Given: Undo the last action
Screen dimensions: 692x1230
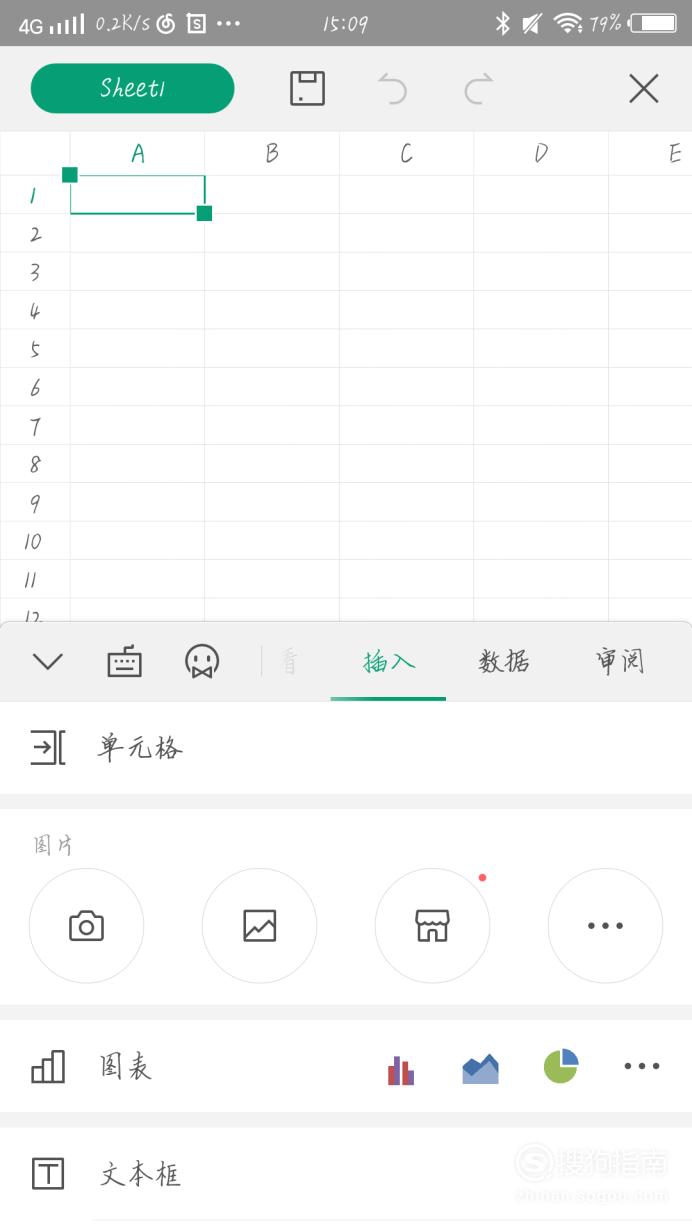Looking at the screenshot, I should (x=393, y=89).
